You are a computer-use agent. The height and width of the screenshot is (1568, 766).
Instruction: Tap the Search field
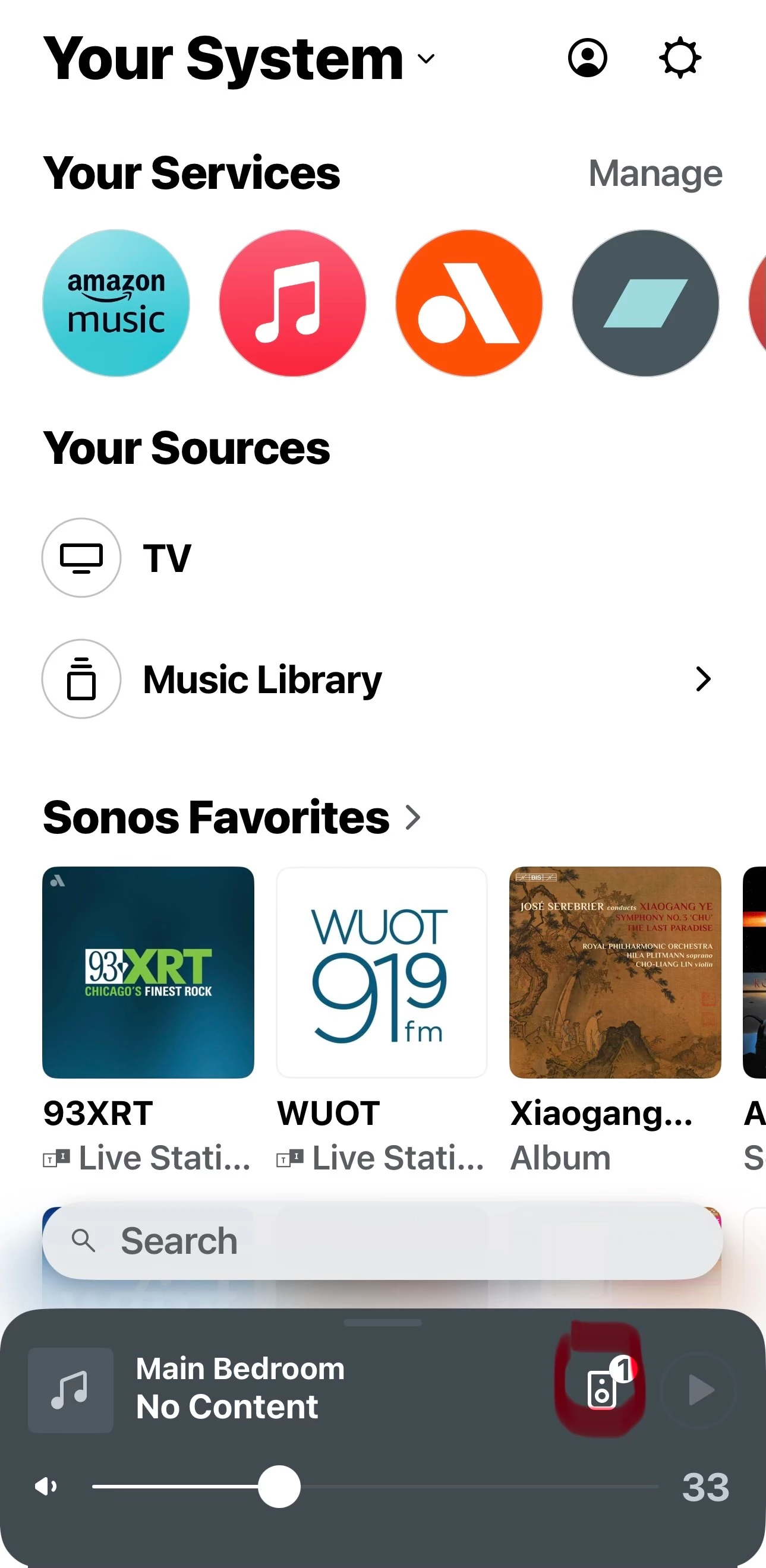click(382, 1241)
